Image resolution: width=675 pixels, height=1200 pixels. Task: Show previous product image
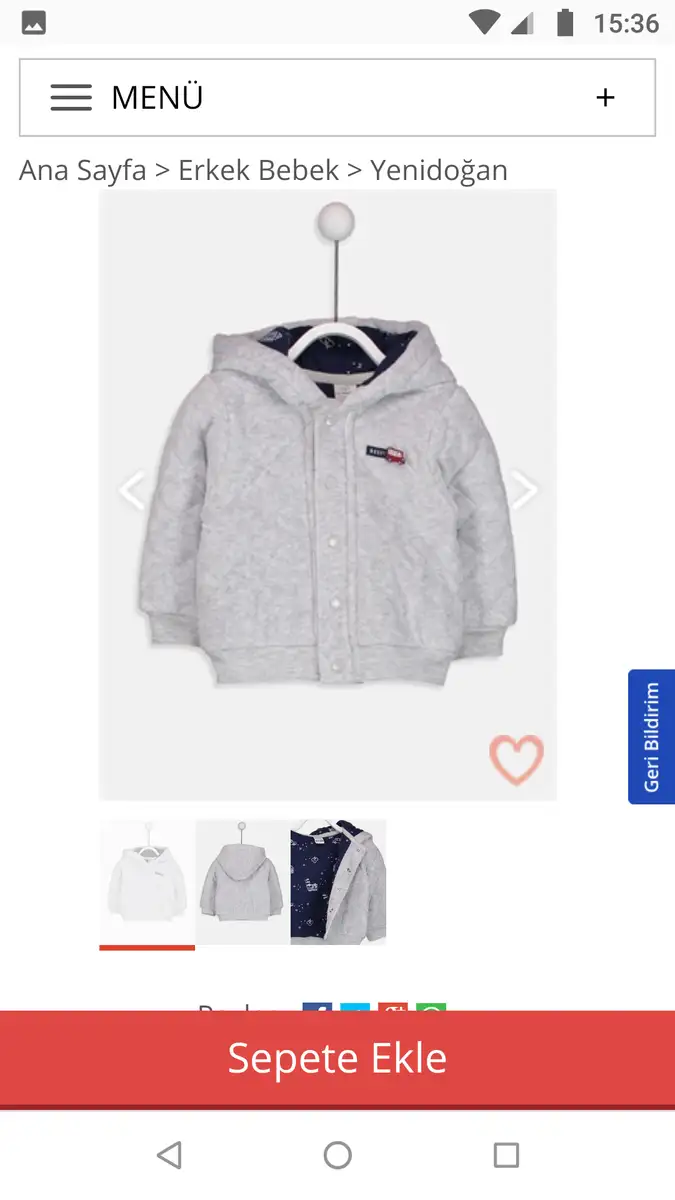(132, 490)
